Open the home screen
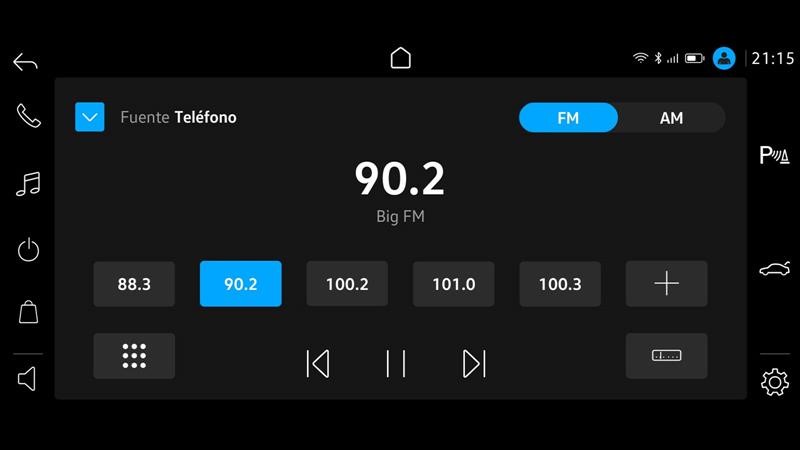 pyautogui.click(x=400, y=58)
